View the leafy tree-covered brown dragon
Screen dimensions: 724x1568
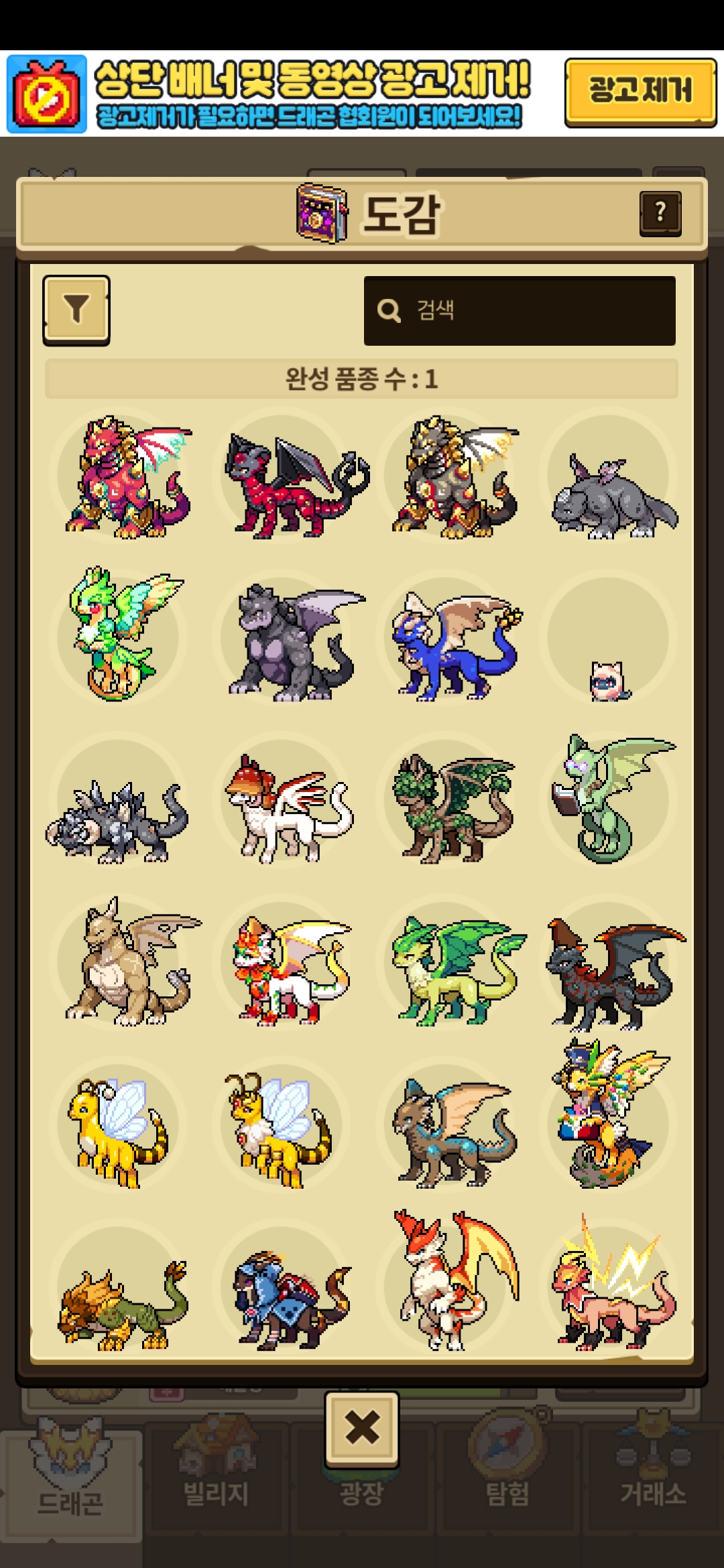coord(455,807)
